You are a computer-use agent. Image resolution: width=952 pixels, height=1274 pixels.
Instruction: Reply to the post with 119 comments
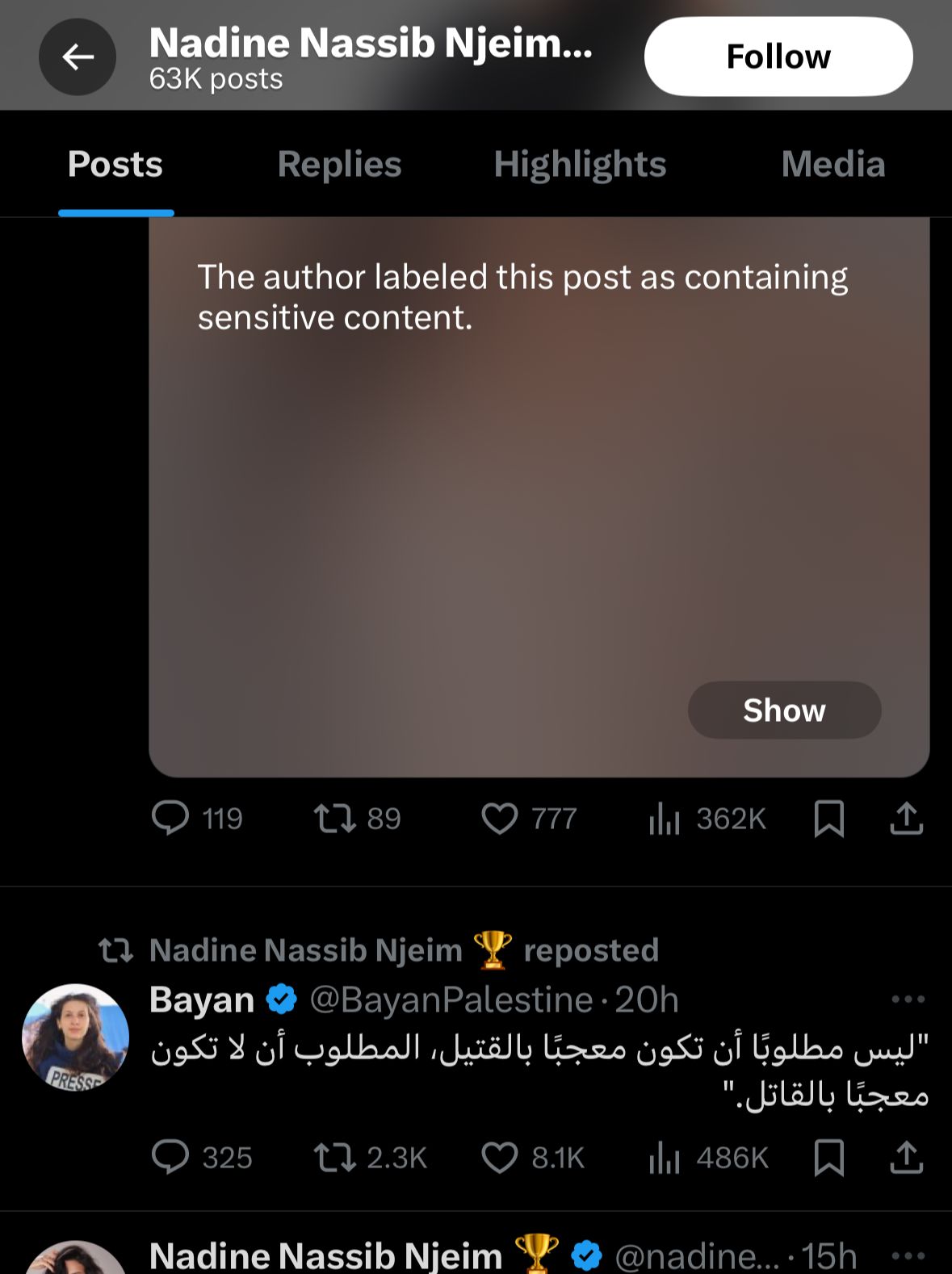[x=170, y=818]
